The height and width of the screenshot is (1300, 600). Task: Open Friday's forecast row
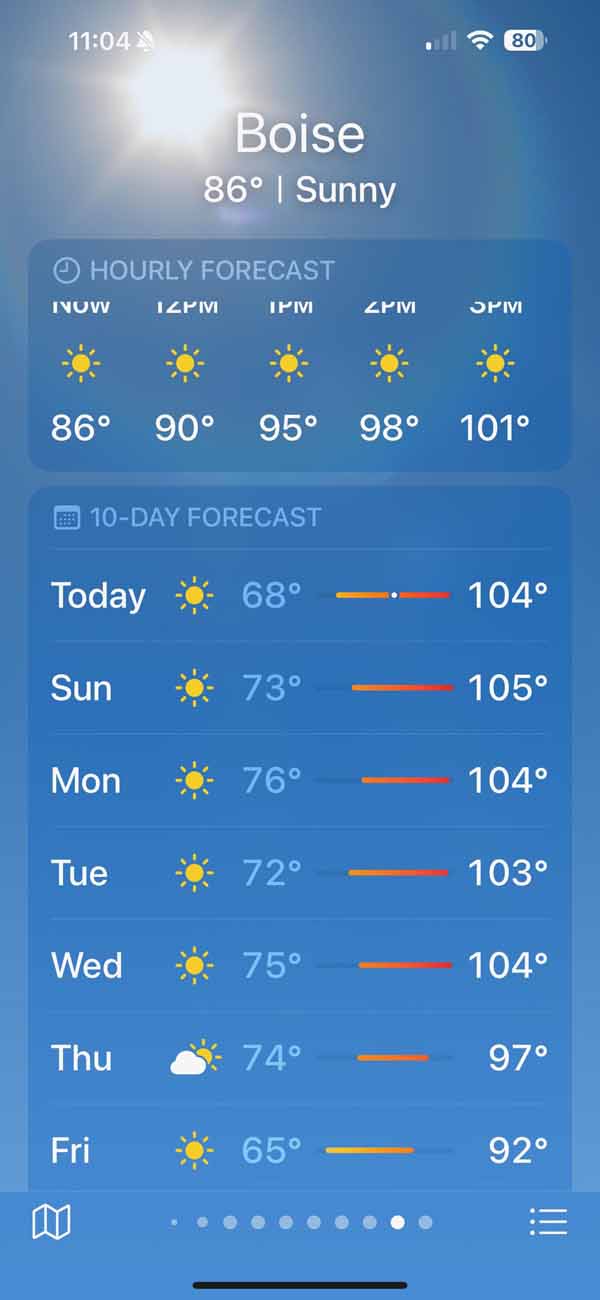(x=299, y=1150)
